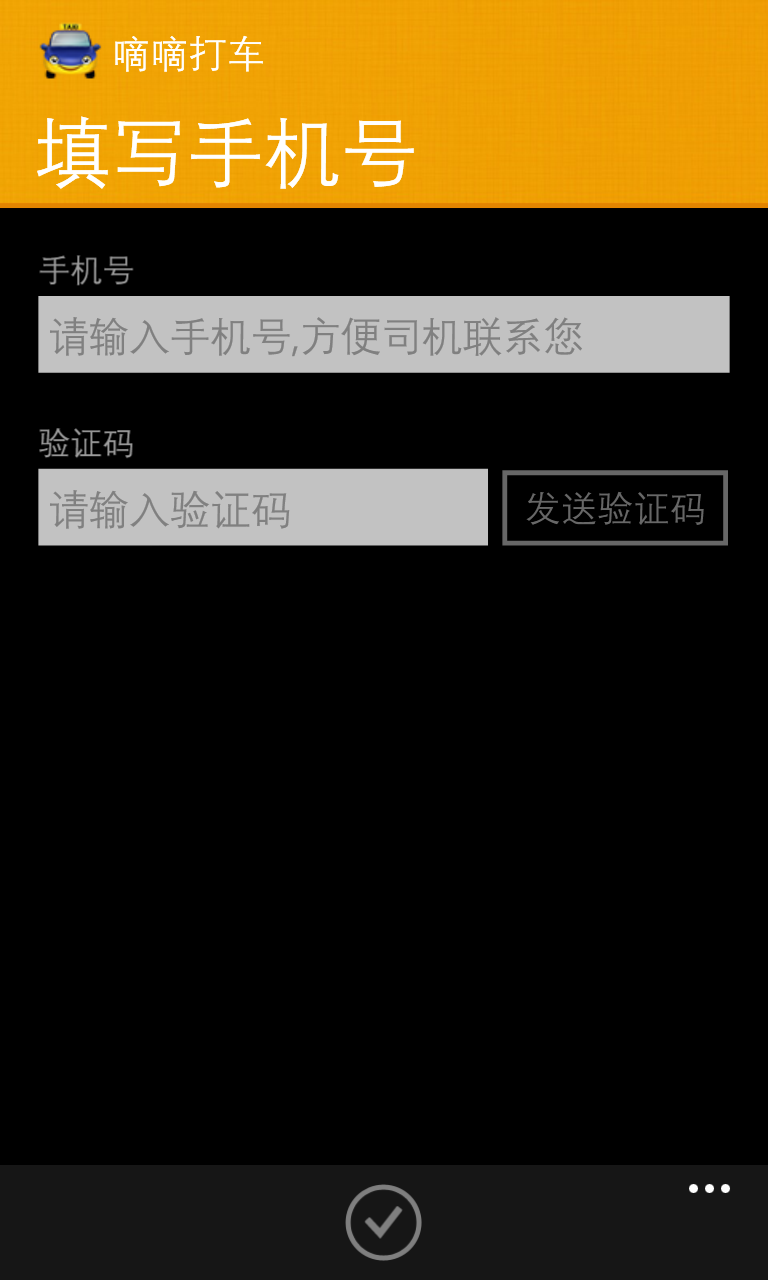Confirm with the checkmark button

383,1222
